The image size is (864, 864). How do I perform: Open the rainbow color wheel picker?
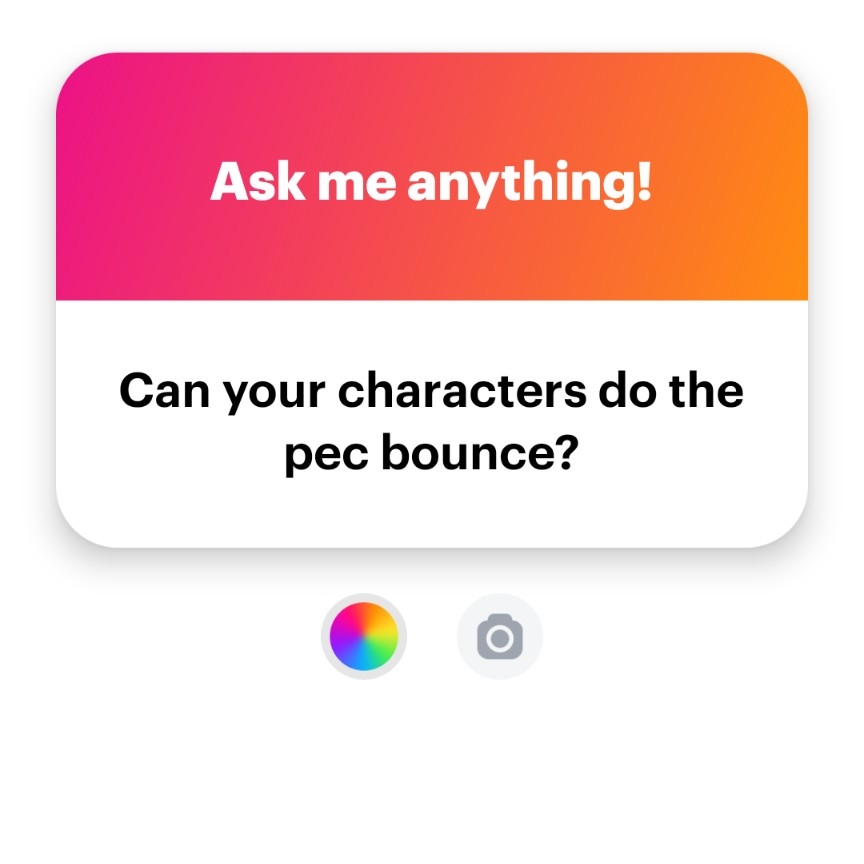coord(364,636)
